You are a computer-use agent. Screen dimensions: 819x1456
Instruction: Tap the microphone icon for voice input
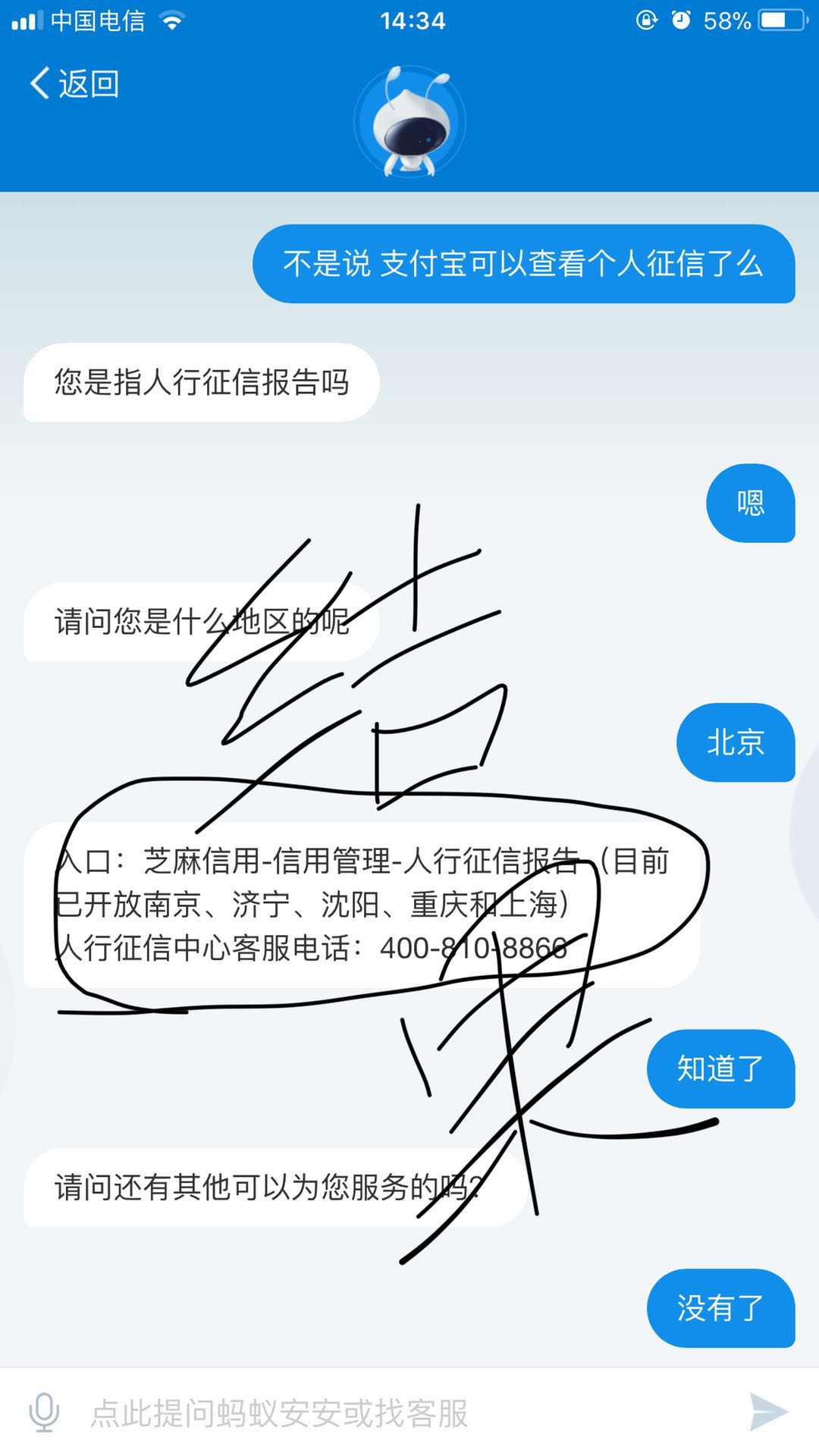click(43, 1412)
